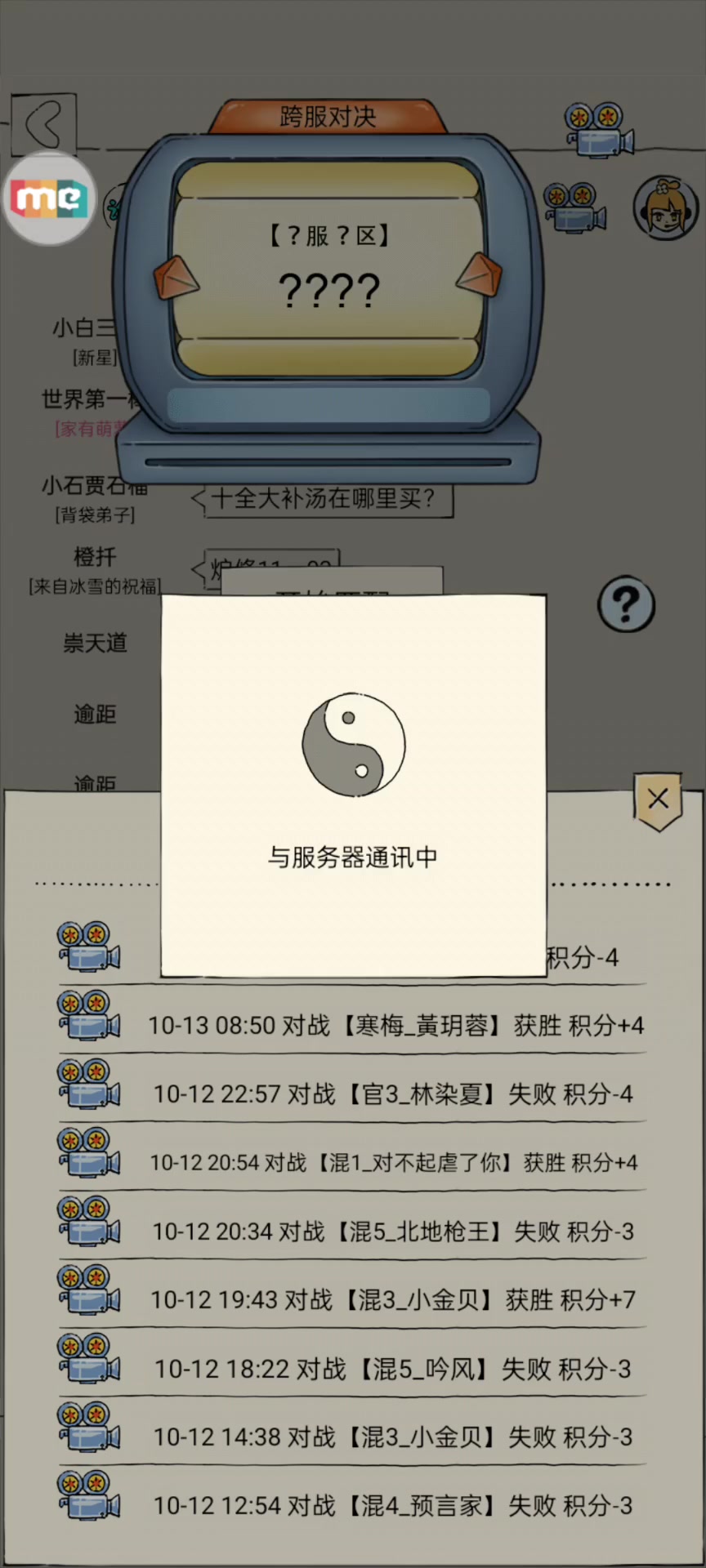Open the replay for 寒梅_黃玥蓉 battle
Image resolution: width=706 pixels, height=1568 pixels.
(88, 1015)
